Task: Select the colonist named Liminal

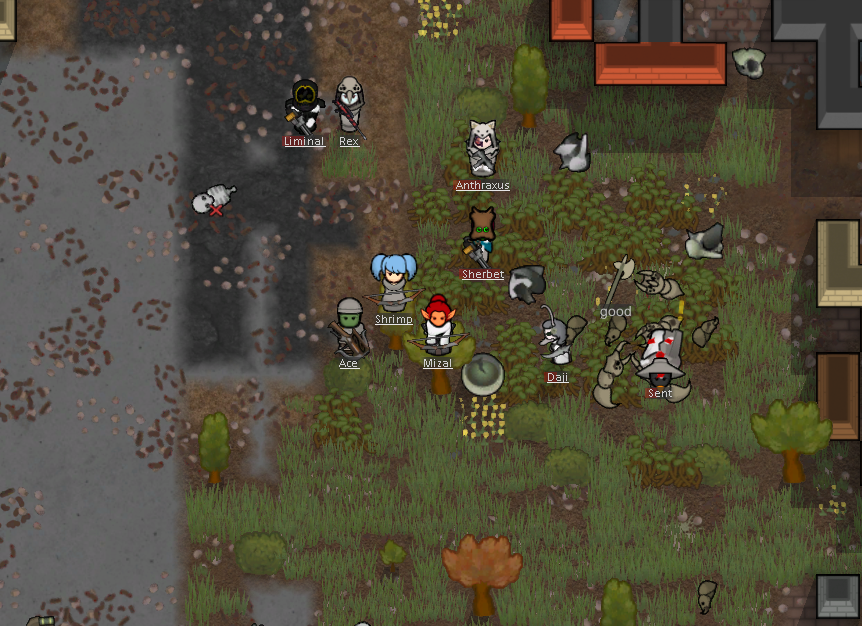Action: click(x=304, y=107)
